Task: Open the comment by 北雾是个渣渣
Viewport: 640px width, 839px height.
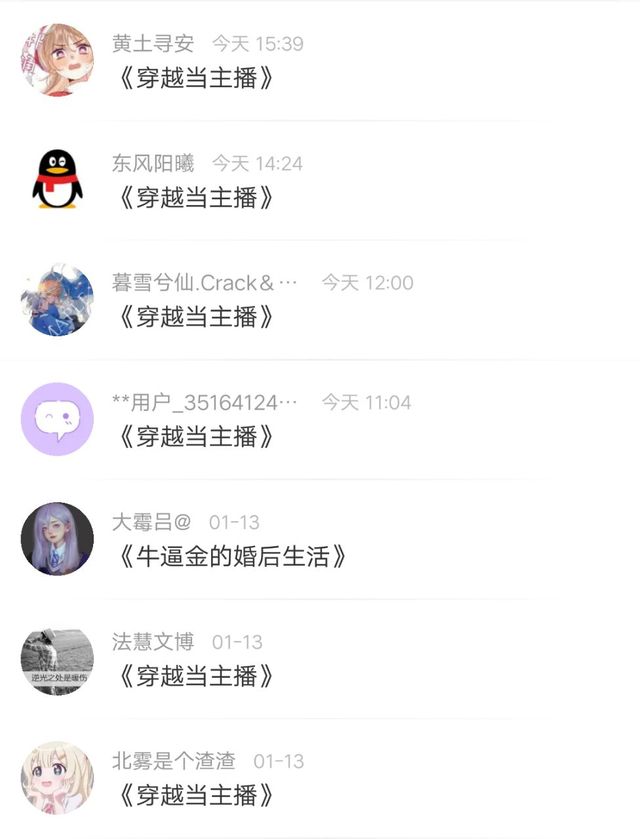Action: pos(196,795)
